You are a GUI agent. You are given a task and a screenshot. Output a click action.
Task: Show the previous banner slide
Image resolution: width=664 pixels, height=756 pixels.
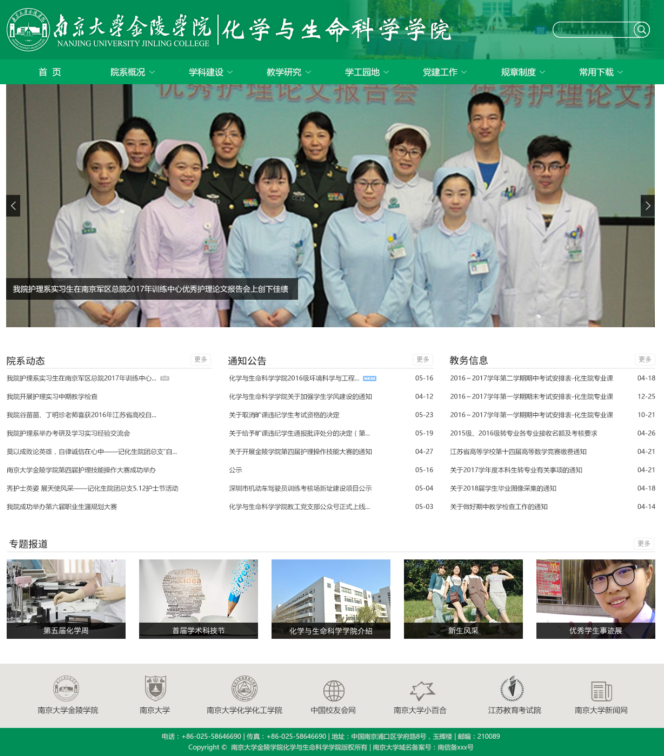pos(13,205)
